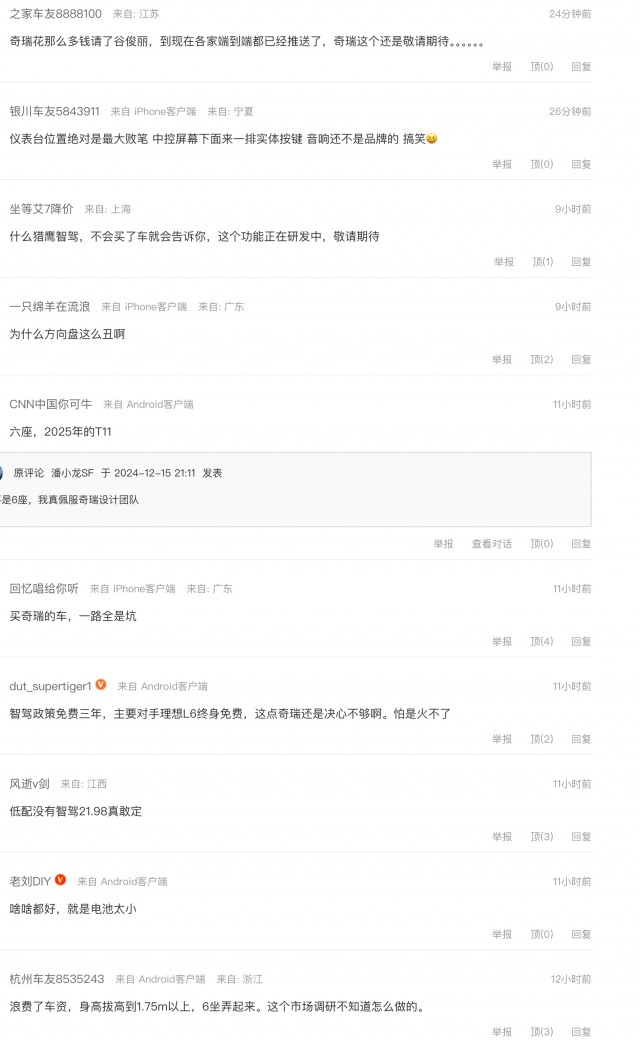Screen dimensions: 640x1047
Task: Report 一只绵羊在流浪's comment
Action: (502, 359)
